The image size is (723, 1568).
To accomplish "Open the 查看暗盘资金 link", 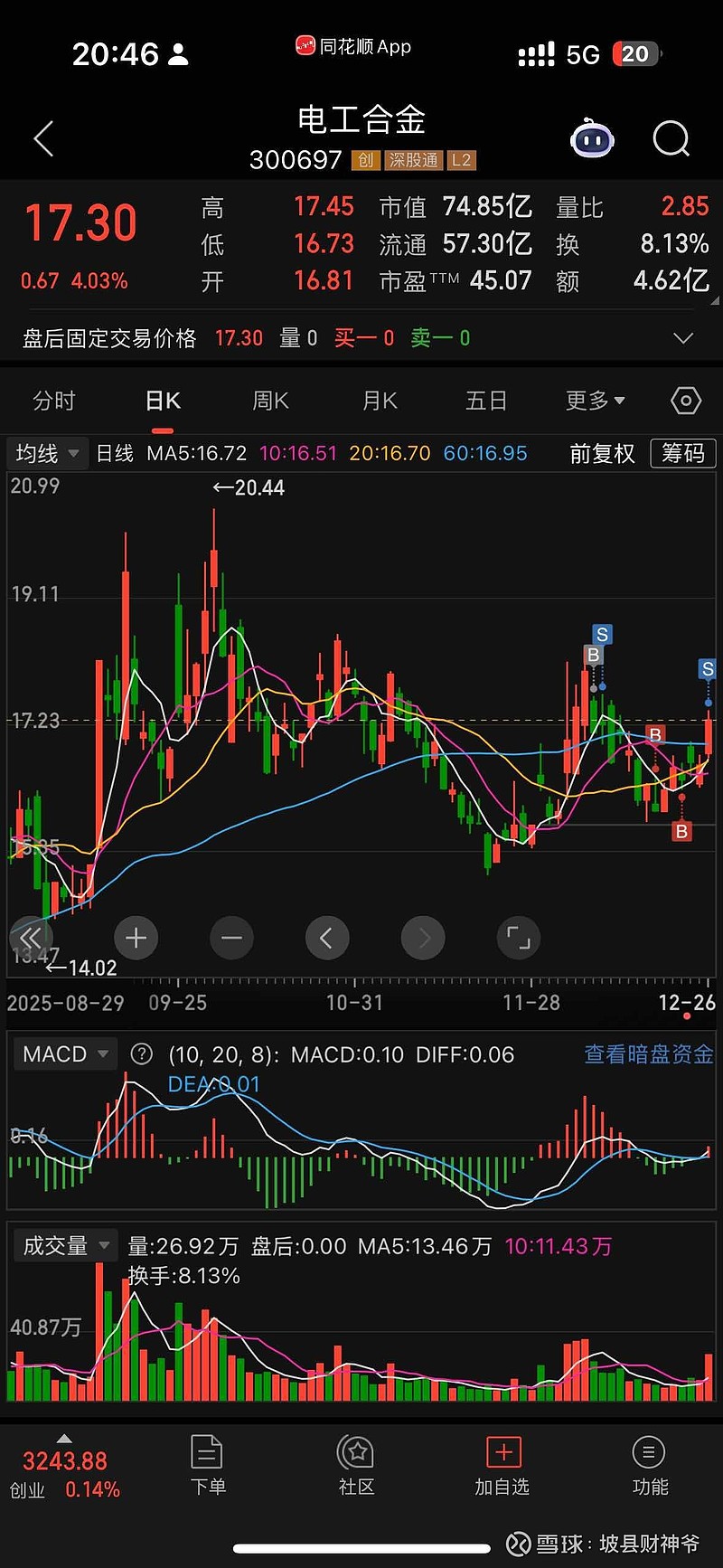I will [x=647, y=1053].
